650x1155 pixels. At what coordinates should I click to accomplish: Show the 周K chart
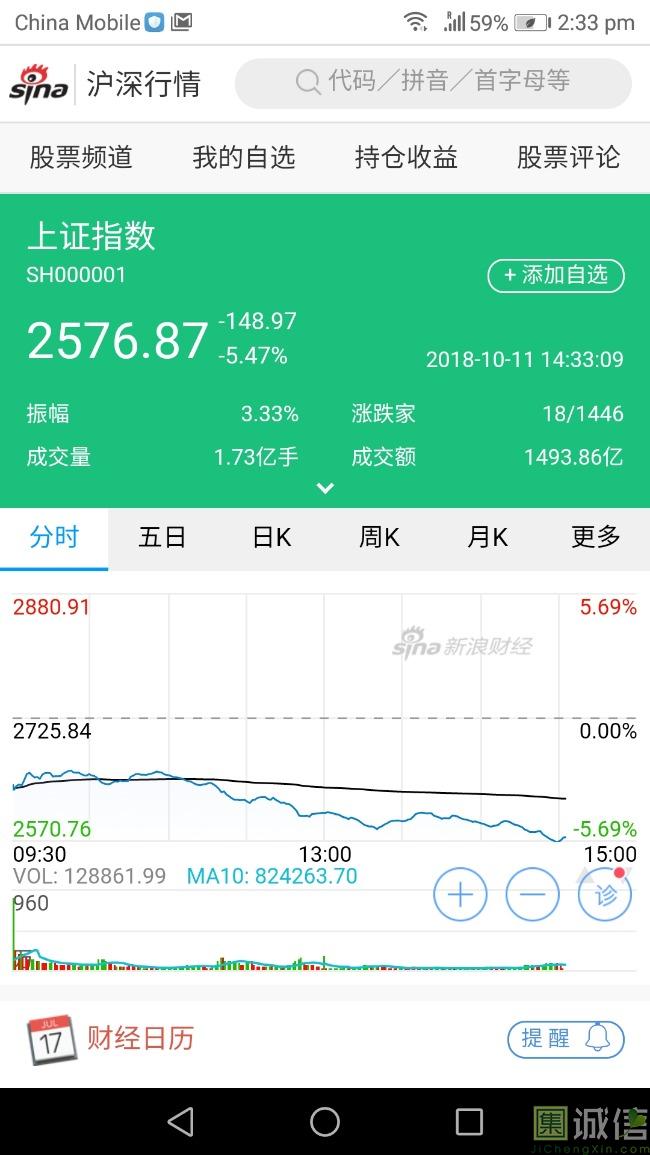[379, 537]
